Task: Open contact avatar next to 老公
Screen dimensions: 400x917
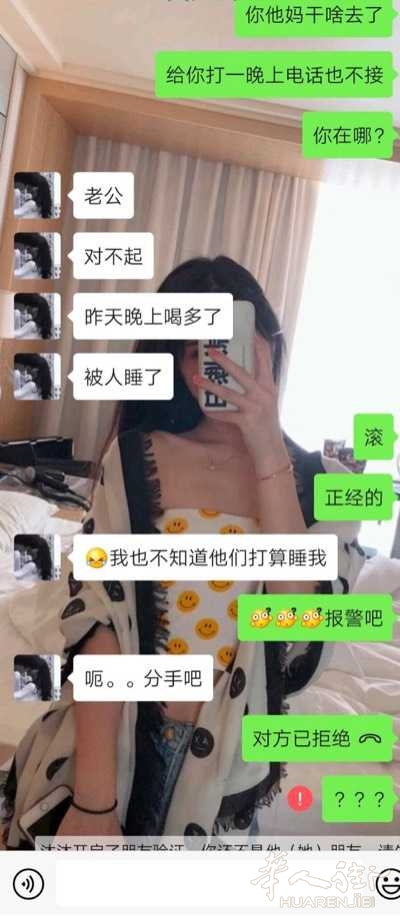Action: [37, 195]
